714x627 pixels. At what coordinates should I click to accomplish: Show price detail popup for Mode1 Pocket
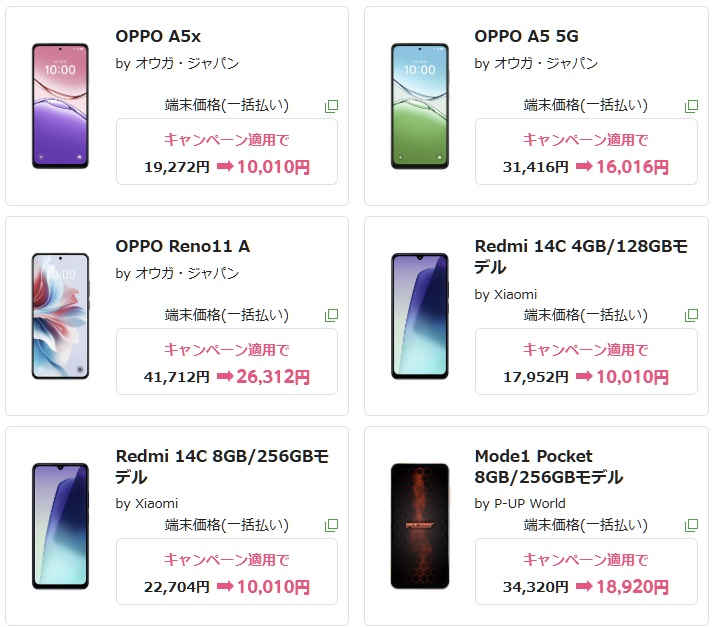pyautogui.click(x=691, y=526)
